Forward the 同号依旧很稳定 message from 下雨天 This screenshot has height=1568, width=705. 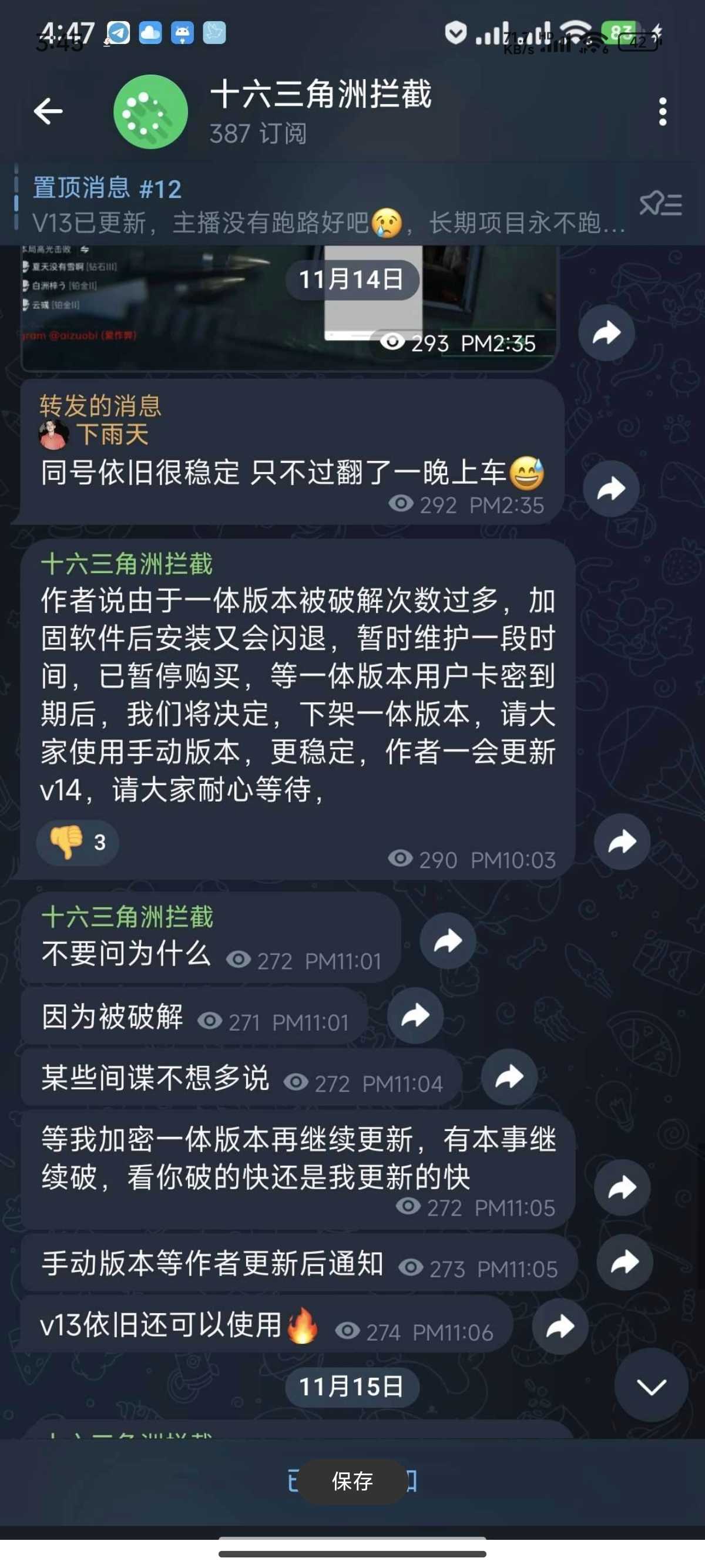point(610,489)
